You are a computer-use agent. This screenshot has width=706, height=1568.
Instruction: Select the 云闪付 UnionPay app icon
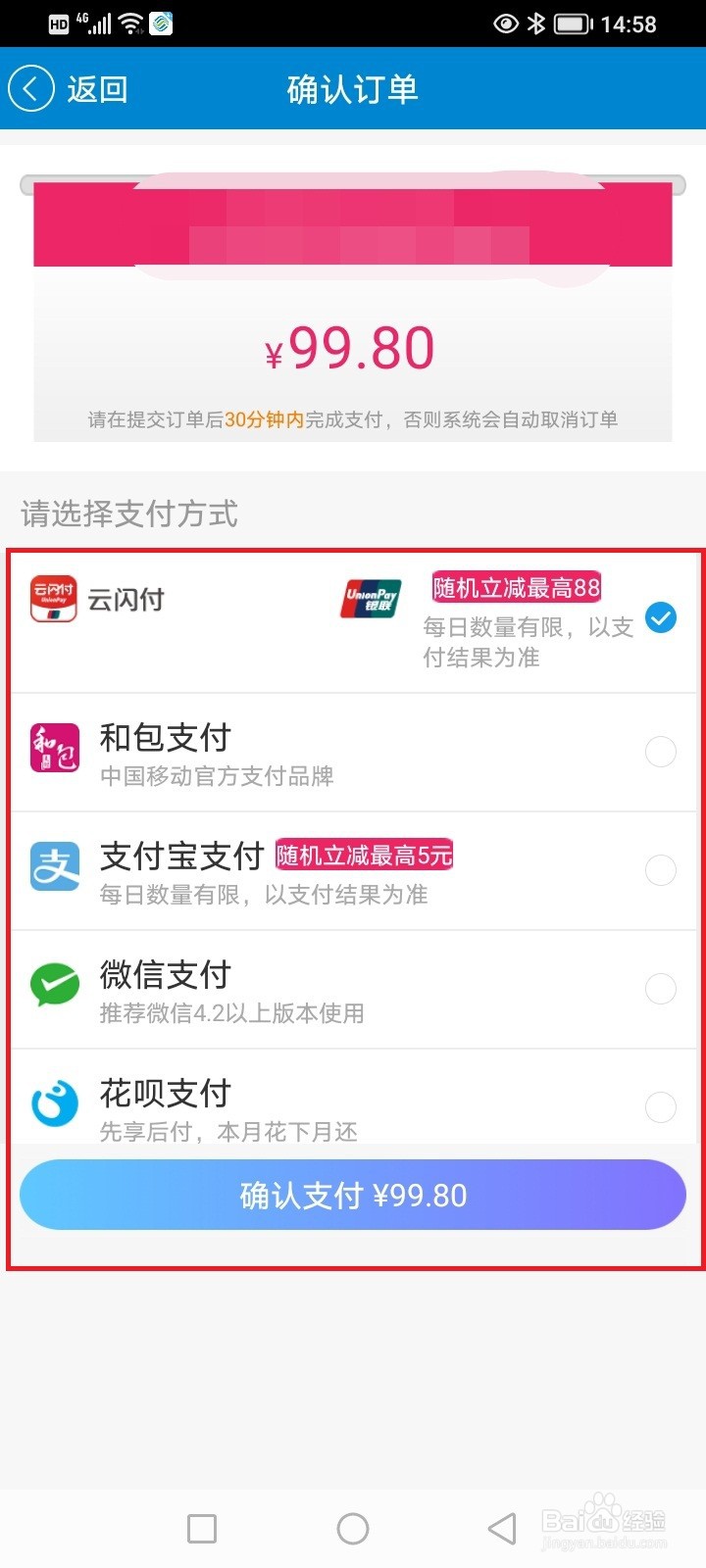coord(53,599)
